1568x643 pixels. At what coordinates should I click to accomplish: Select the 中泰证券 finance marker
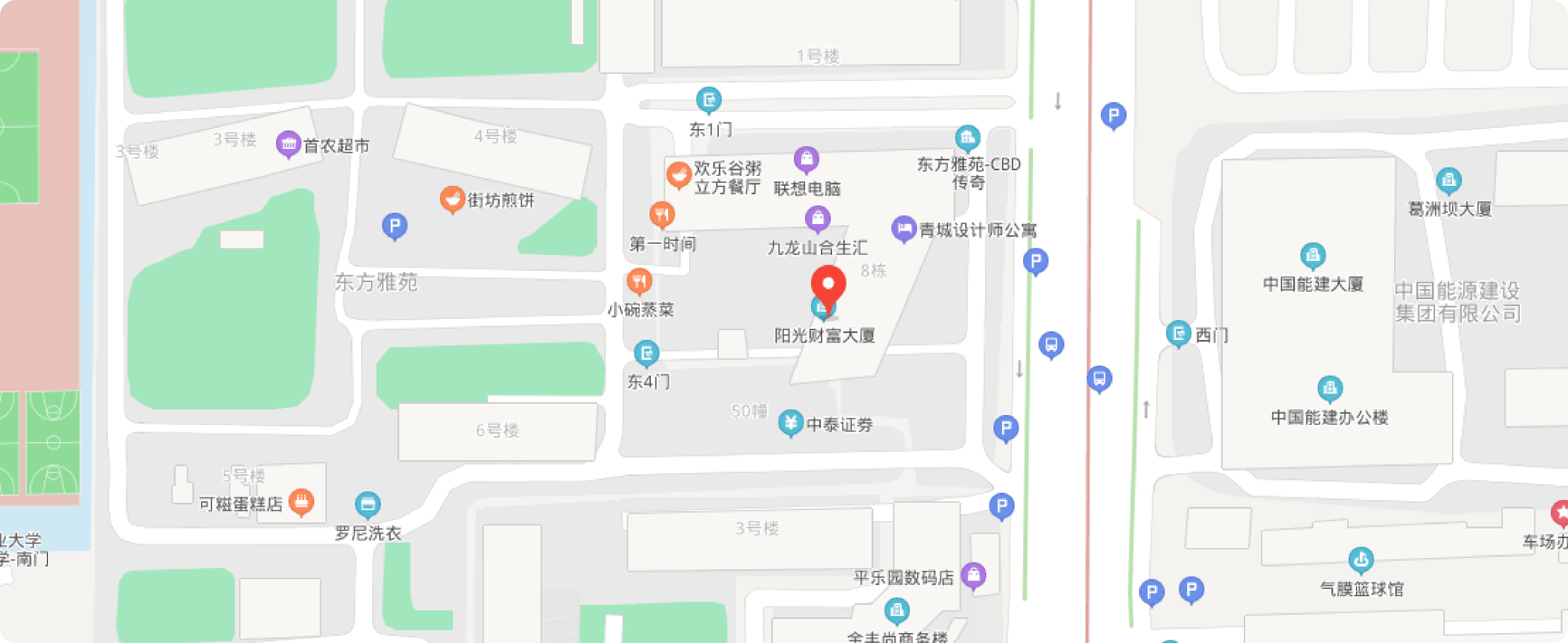pyautogui.click(x=791, y=422)
